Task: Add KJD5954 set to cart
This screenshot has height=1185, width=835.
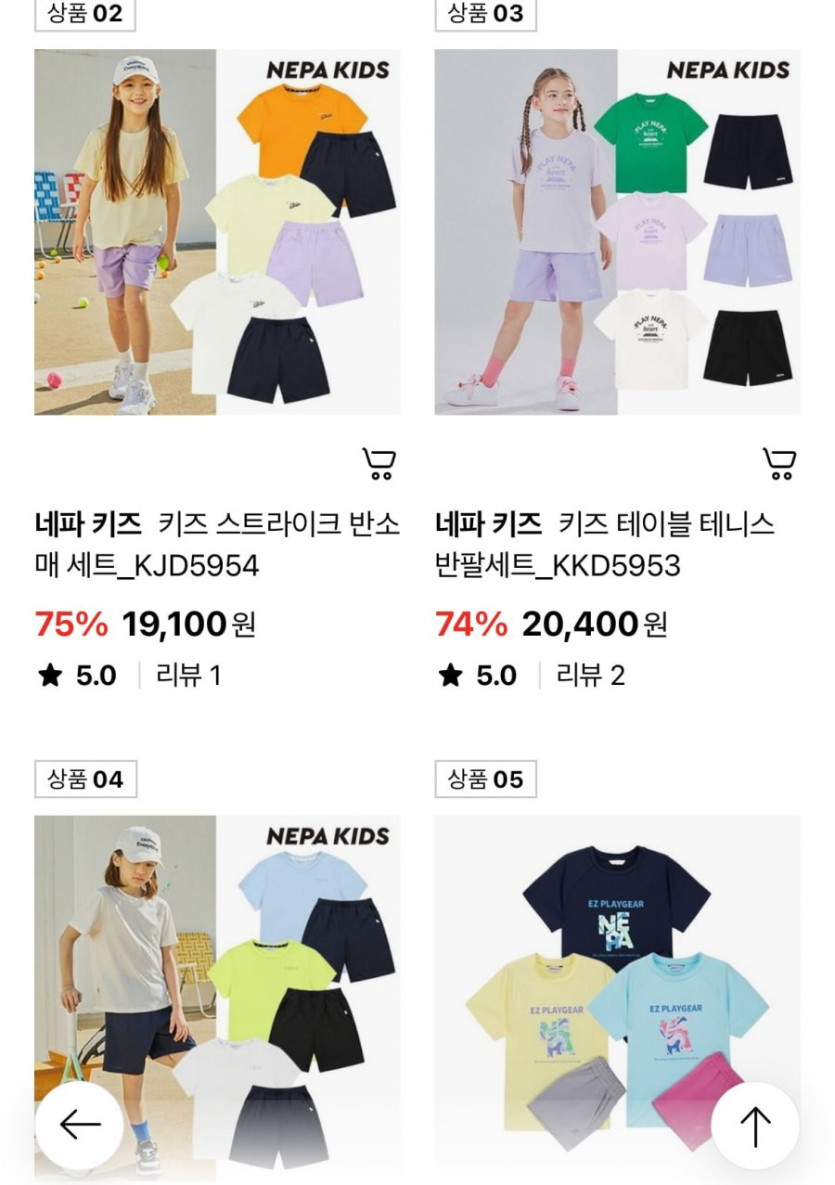Action: click(379, 464)
